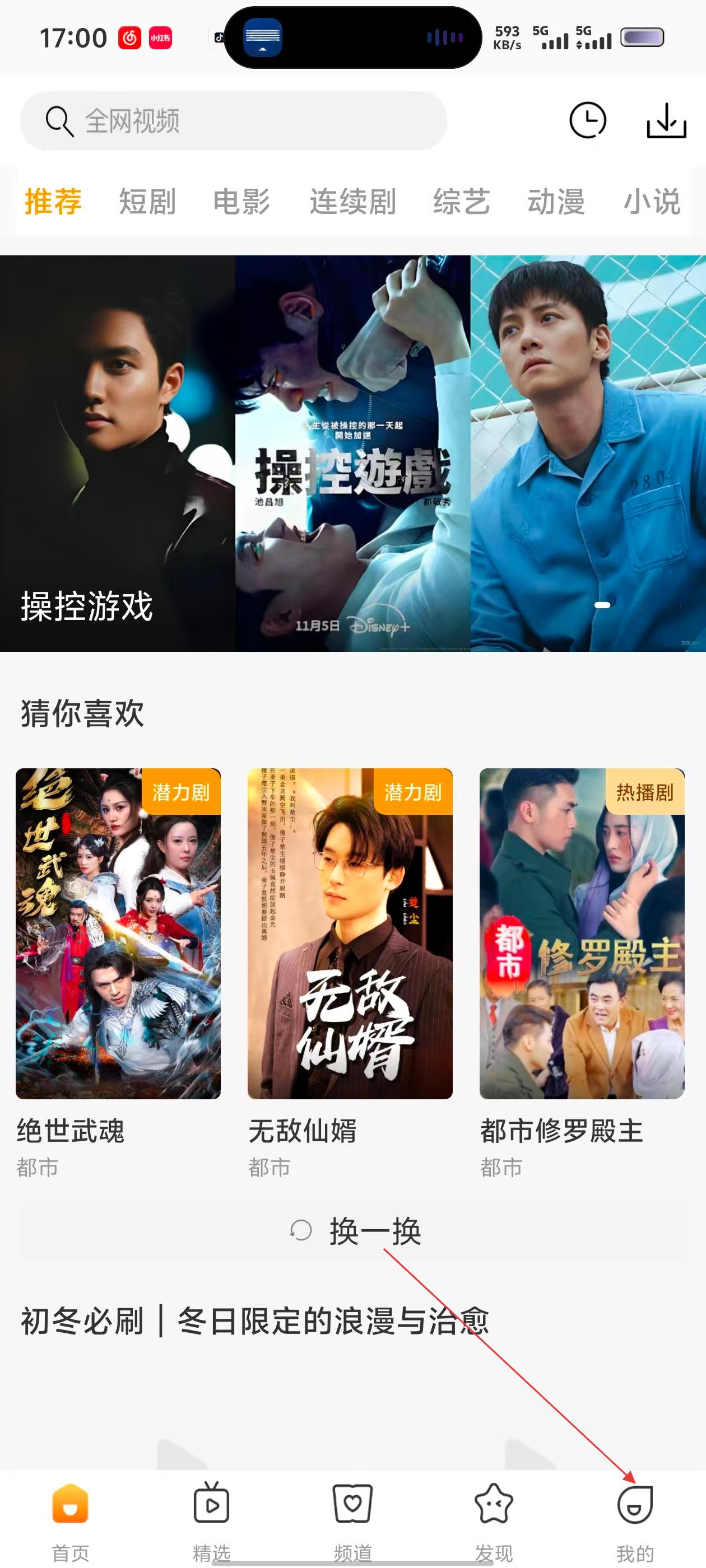Go to the 综艺 tab
Image resolution: width=706 pixels, height=1568 pixels.
coord(462,202)
